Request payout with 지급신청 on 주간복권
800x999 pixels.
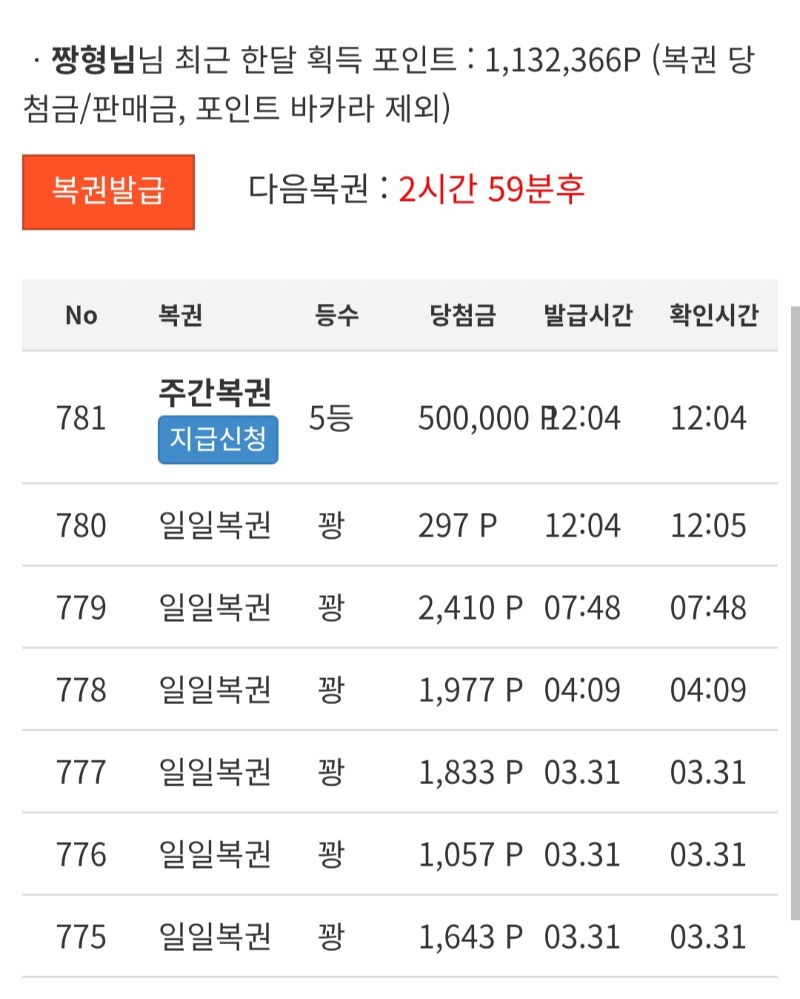[x=218, y=440]
